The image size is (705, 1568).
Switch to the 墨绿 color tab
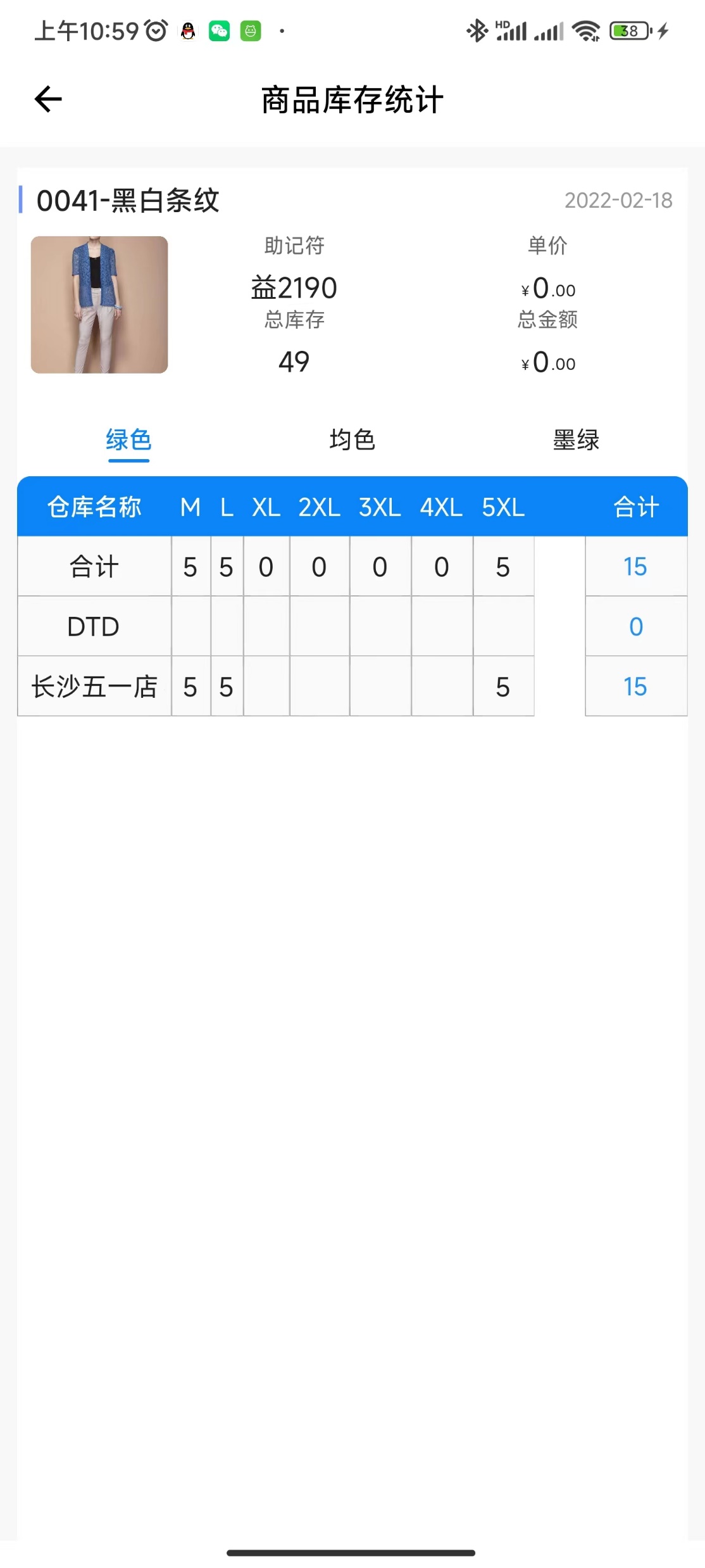pyautogui.click(x=575, y=439)
